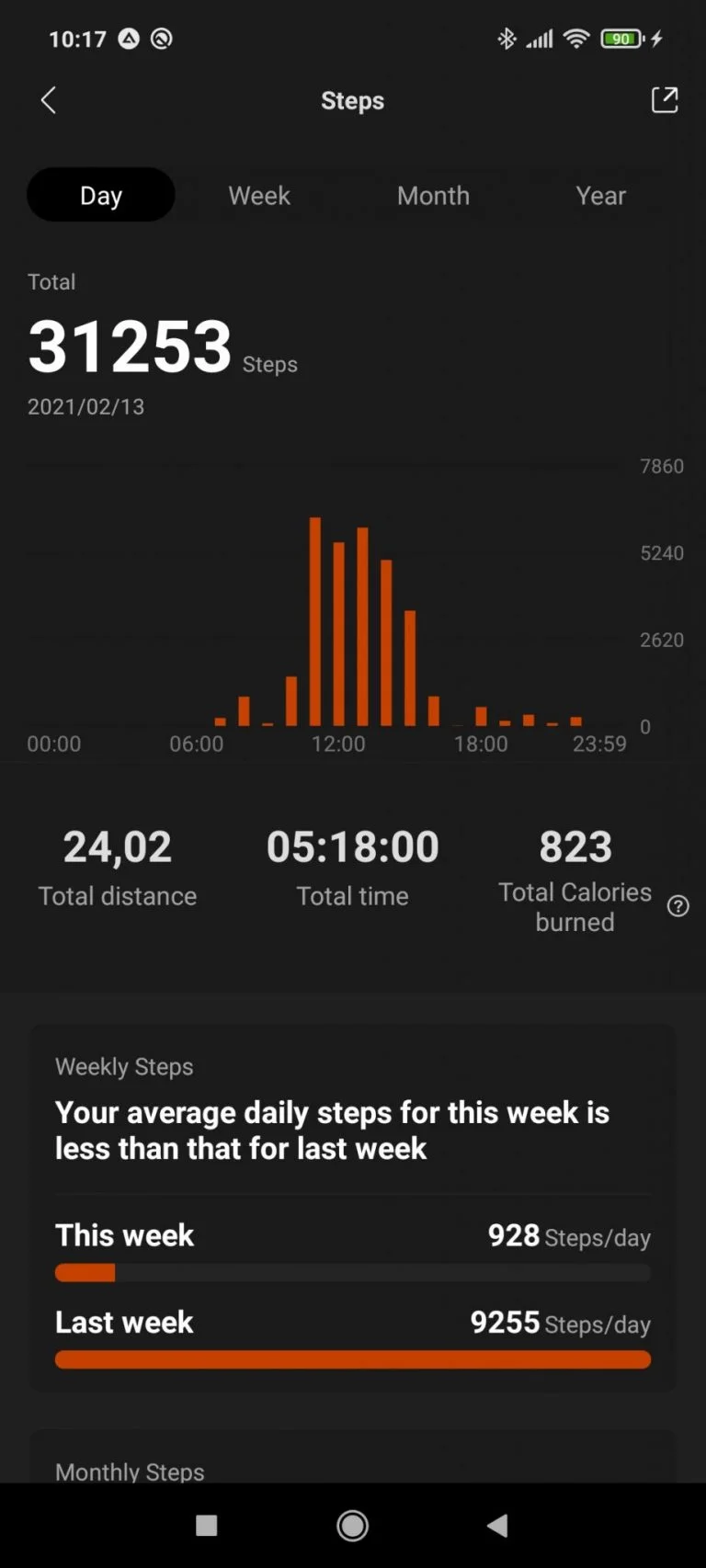
Task: Tap the total step count 31253
Action: 129,345
